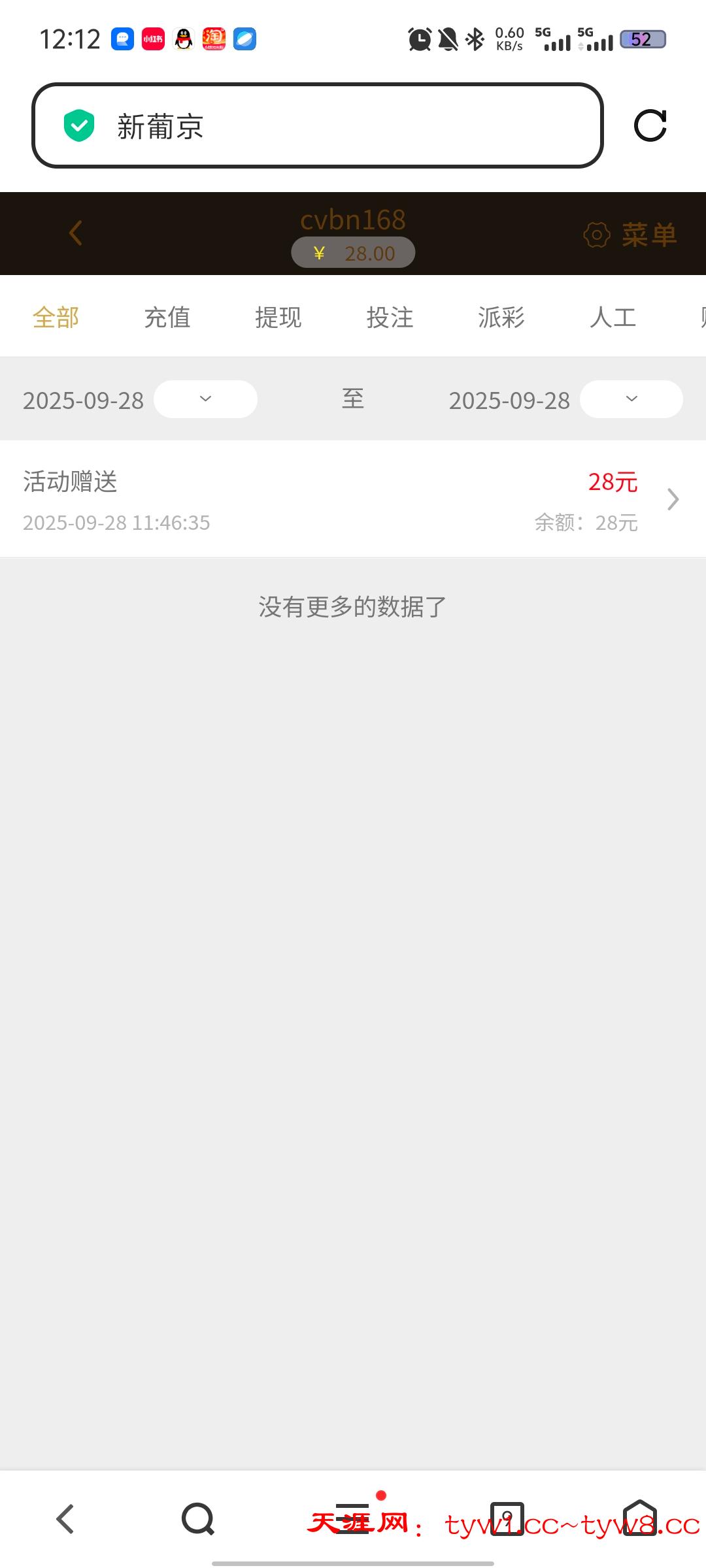Tap the refresh icon beside the address bar
The height and width of the screenshot is (1568, 706).
pos(652,126)
